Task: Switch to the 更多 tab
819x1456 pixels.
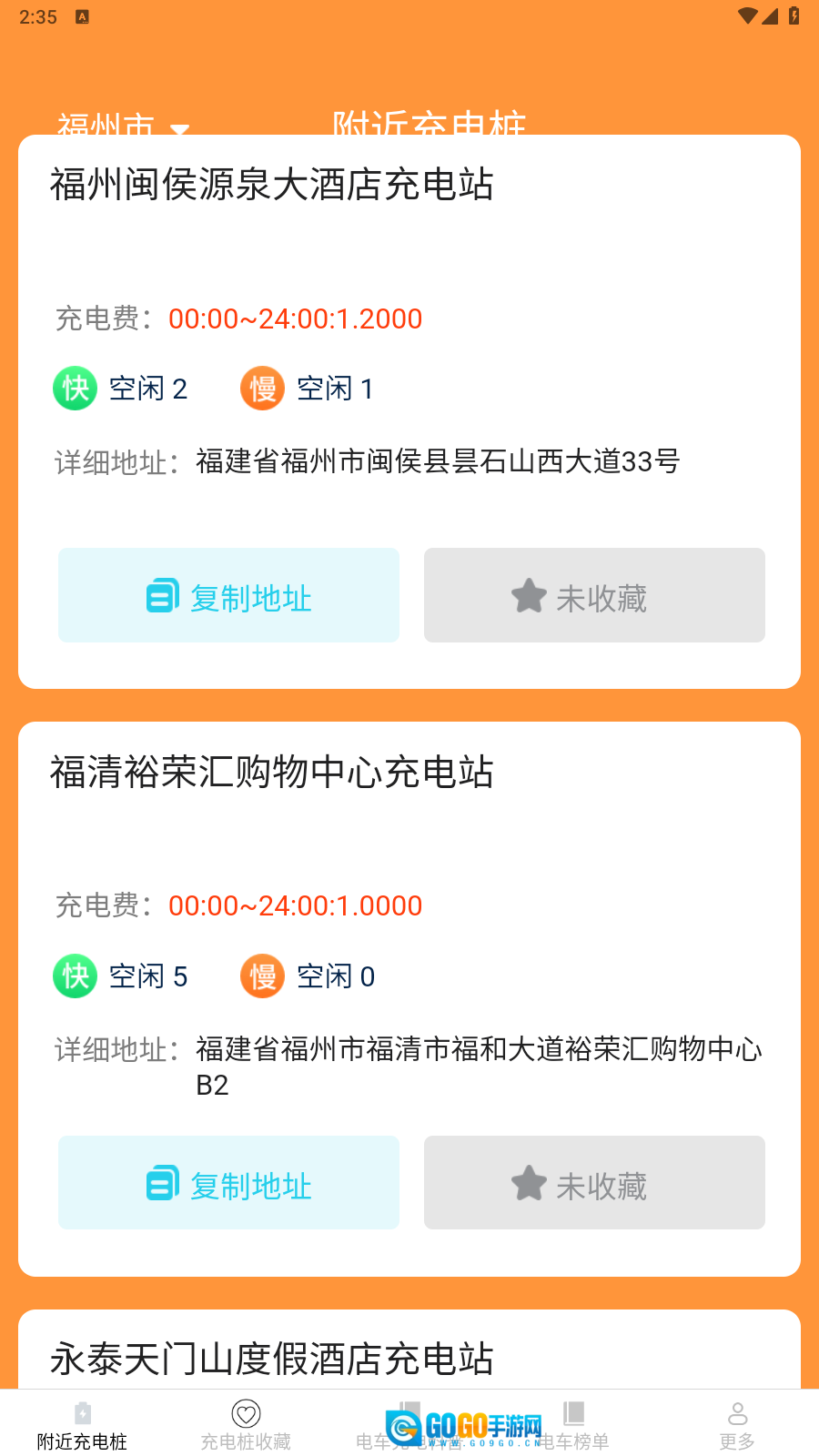Action: (737, 1425)
